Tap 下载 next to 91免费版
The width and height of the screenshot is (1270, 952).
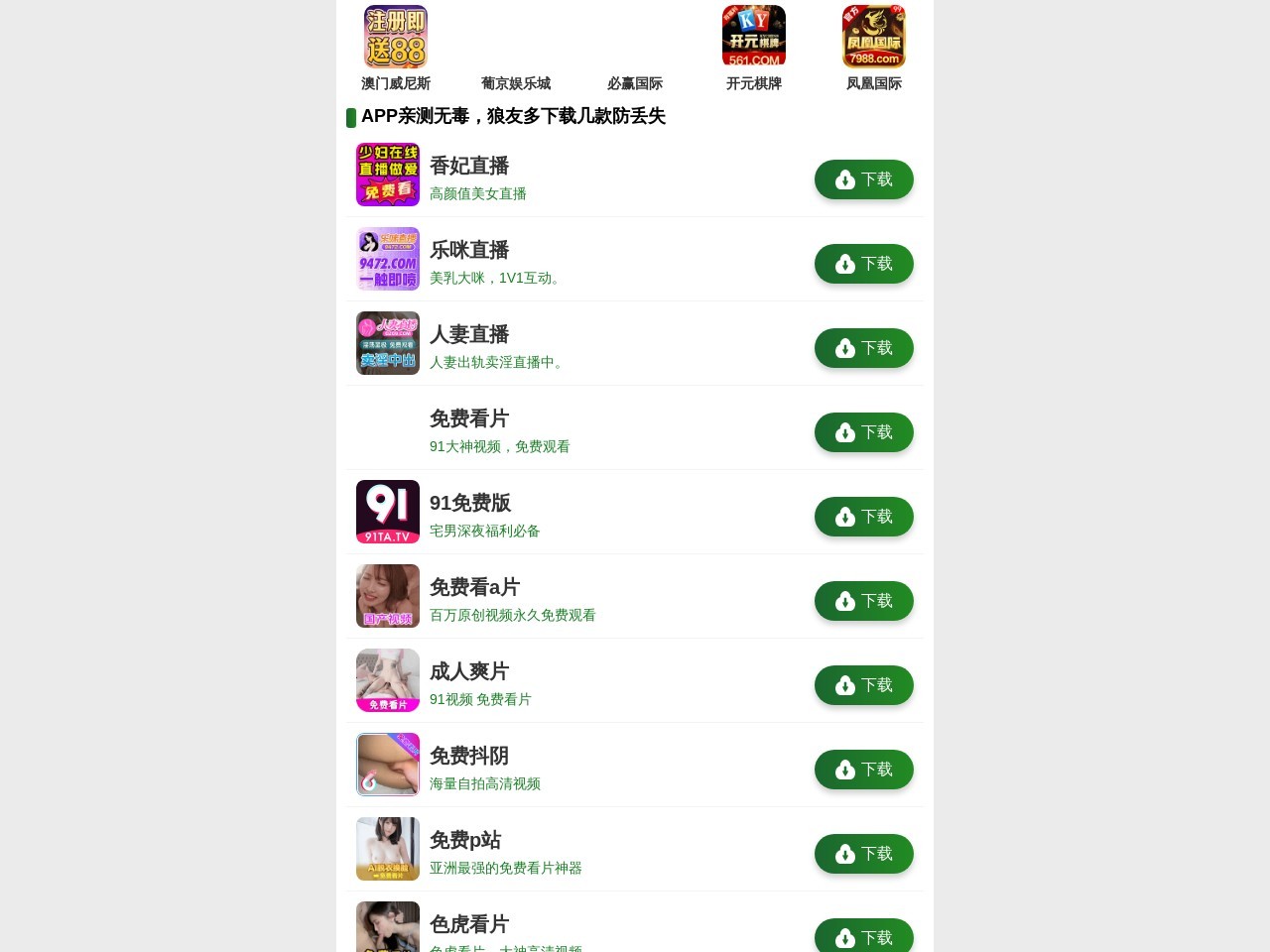pos(863,517)
